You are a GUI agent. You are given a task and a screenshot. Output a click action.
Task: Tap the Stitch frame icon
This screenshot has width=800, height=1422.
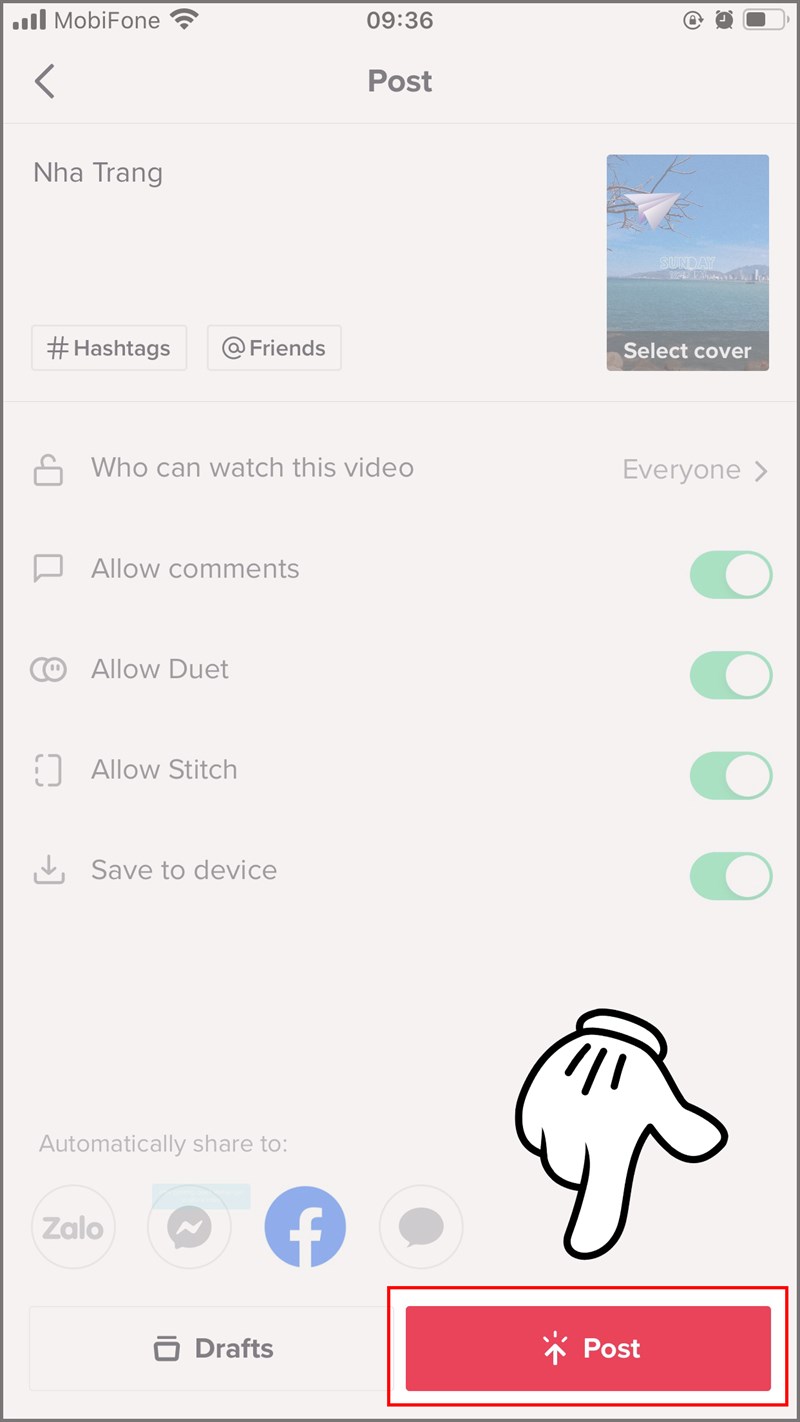pos(48,770)
